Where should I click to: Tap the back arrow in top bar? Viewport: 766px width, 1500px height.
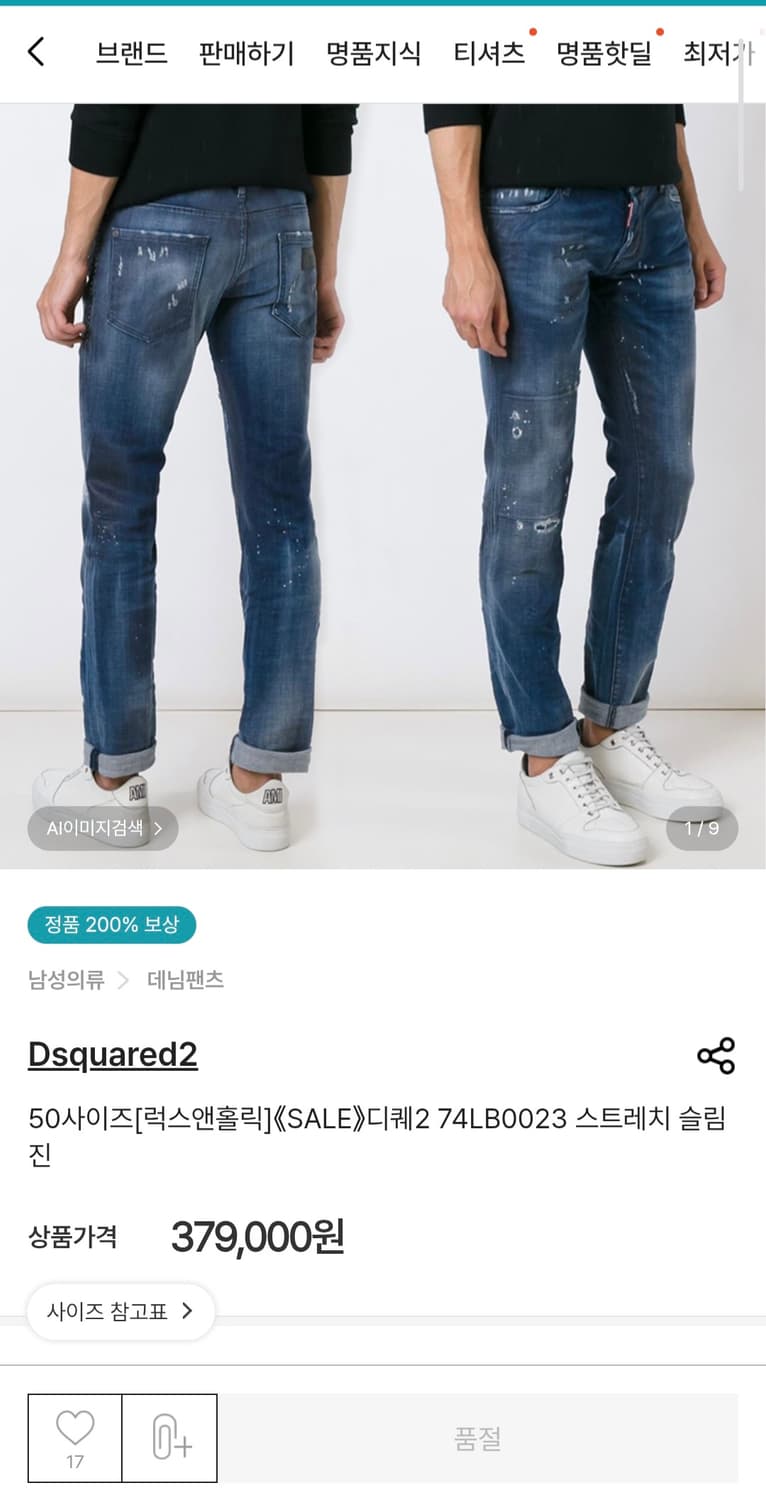(x=36, y=52)
